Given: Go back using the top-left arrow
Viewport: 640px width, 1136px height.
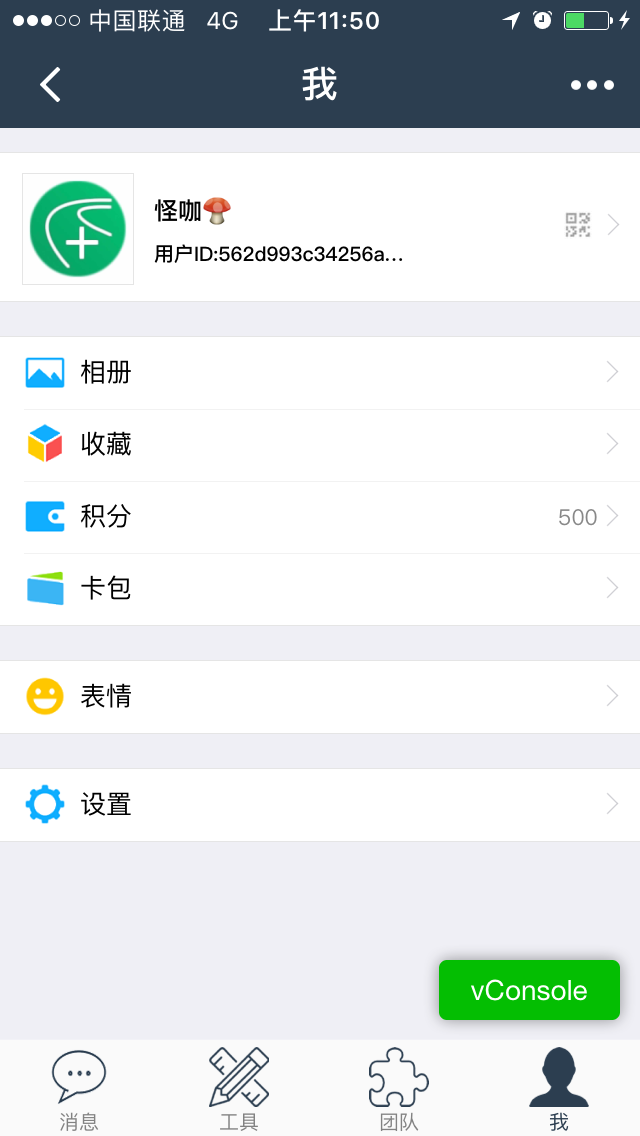Looking at the screenshot, I should pyautogui.click(x=50, y=85).
